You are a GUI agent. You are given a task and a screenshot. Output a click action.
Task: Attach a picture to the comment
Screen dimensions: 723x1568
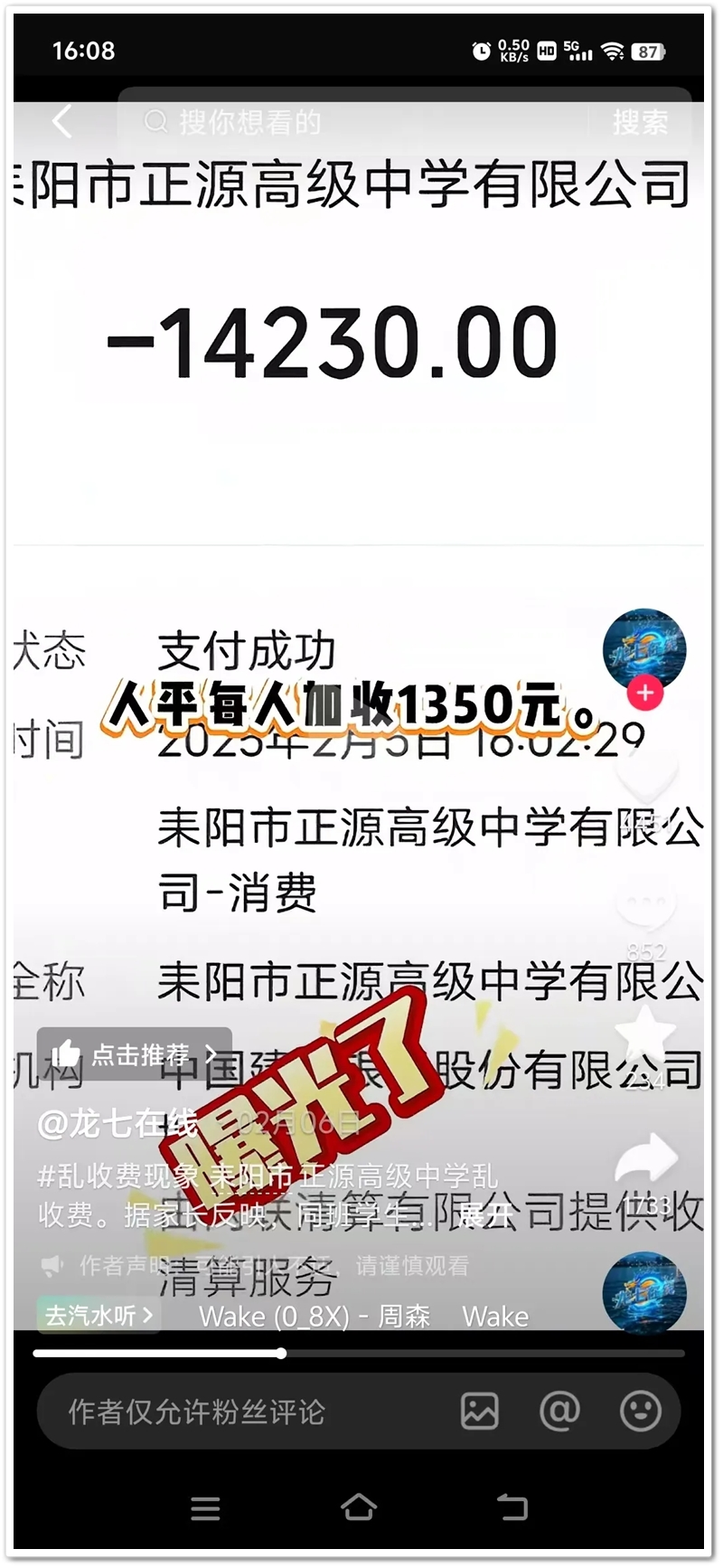(x=479, y=1411)
